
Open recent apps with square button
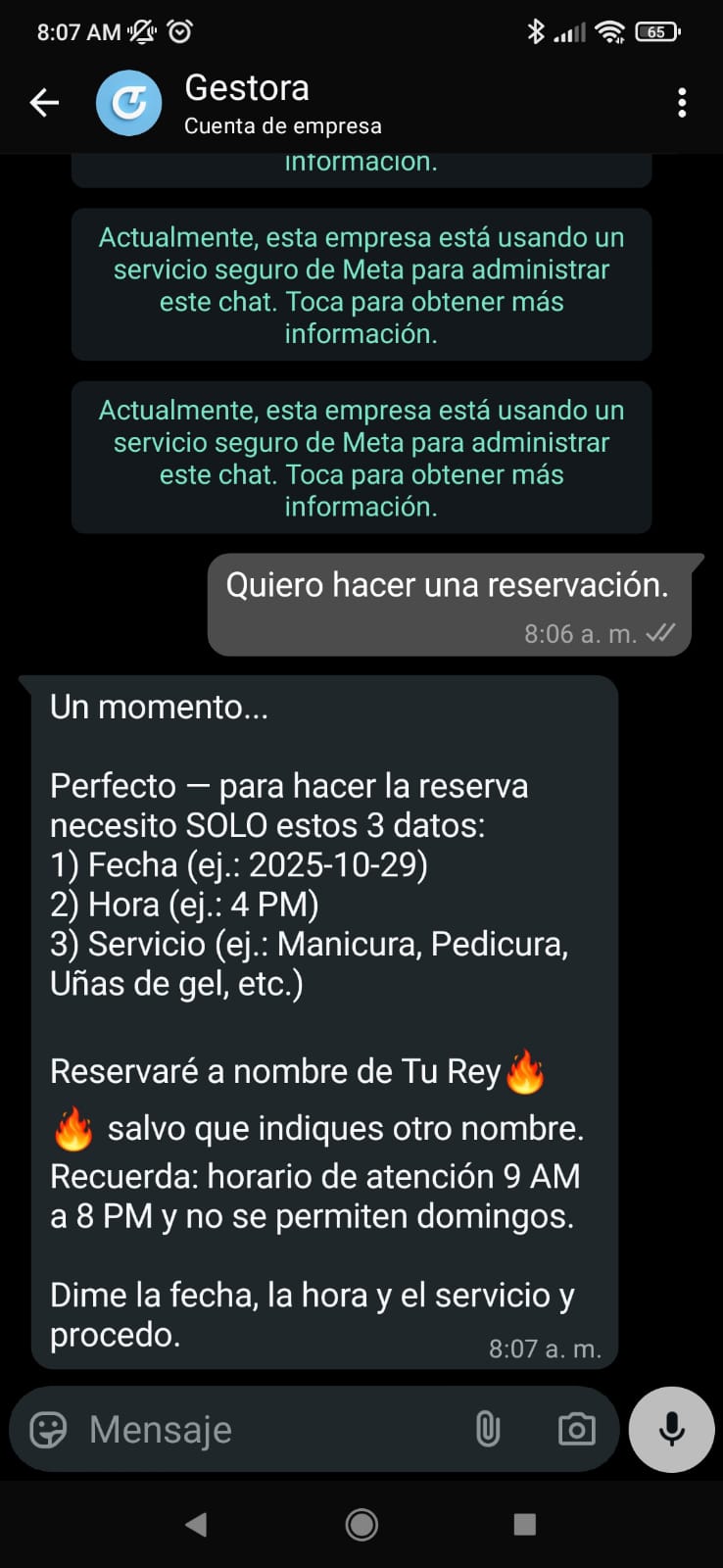(x=525, y=1524)
